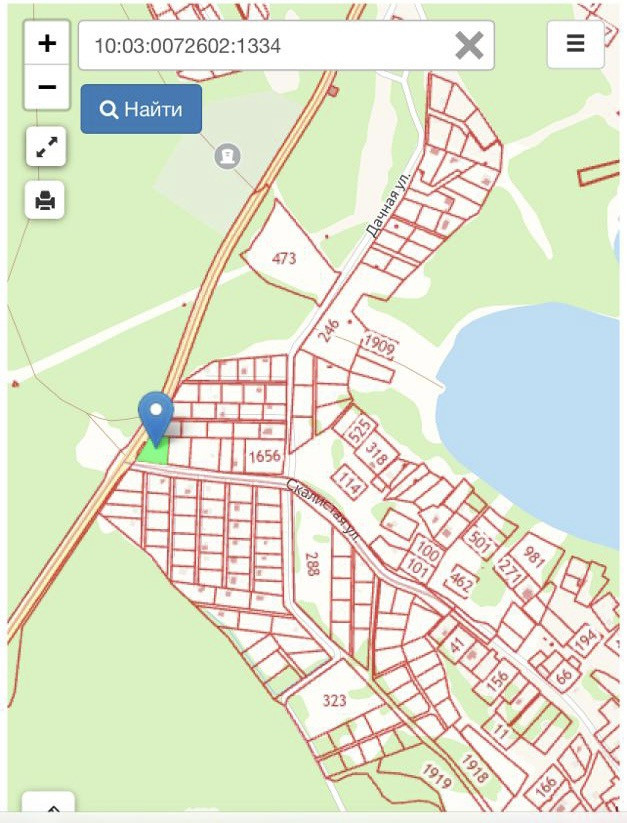Expand map to fullscreen
Viewport: 627px width, 823px height.
[46, 148]
